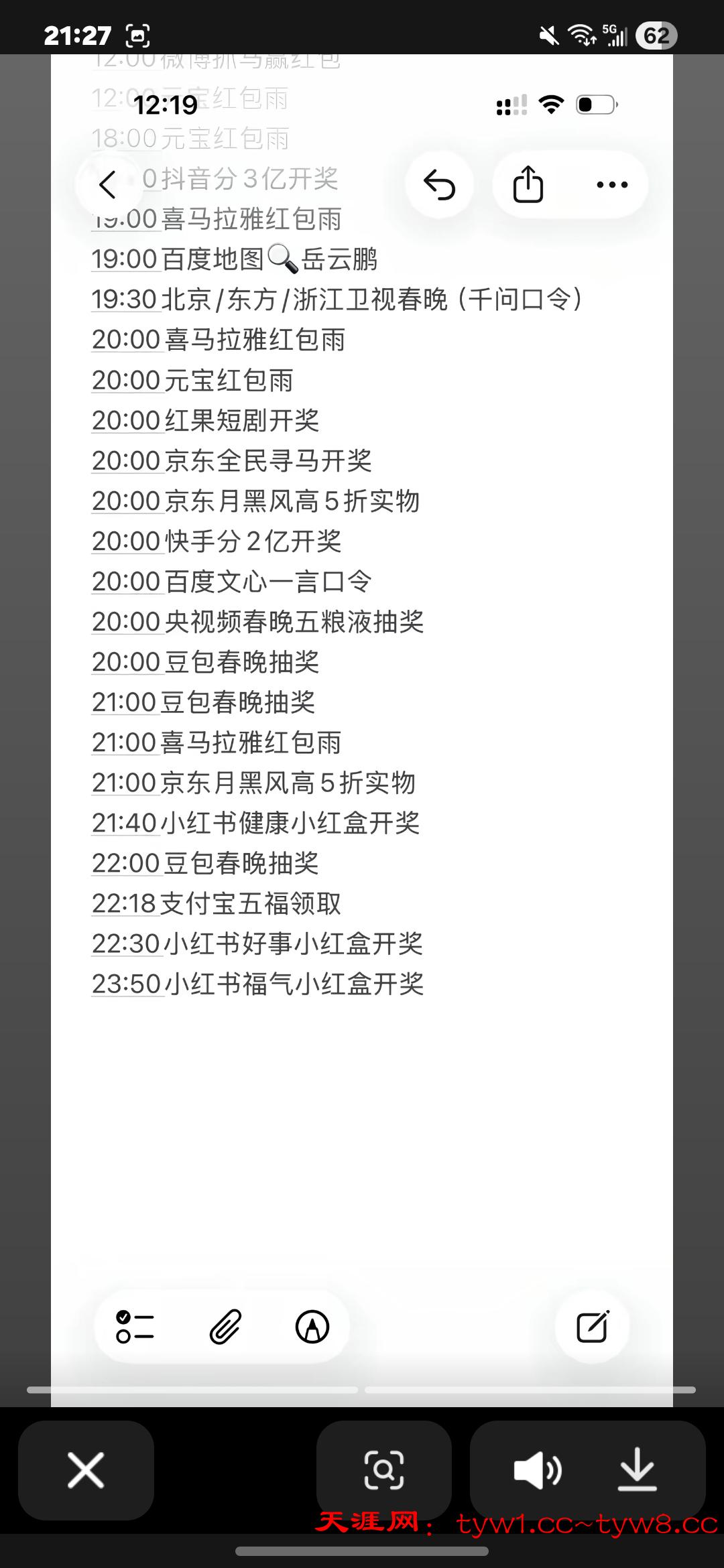Image resolution: width=724 pixels, height=1568 pixels.
Task: Attach a file using the paperclip icon
Action: point(225,1329)
